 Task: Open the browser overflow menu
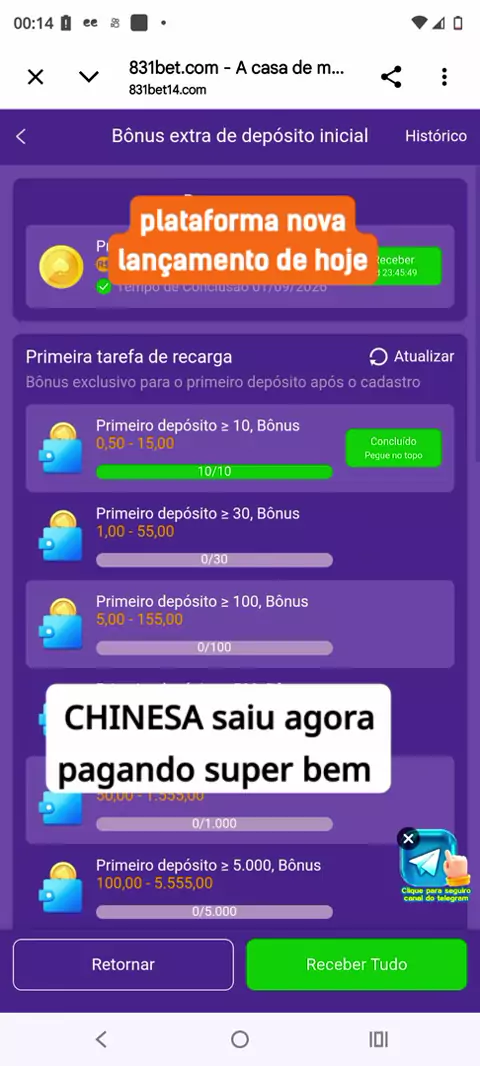[x=444, y=77]
